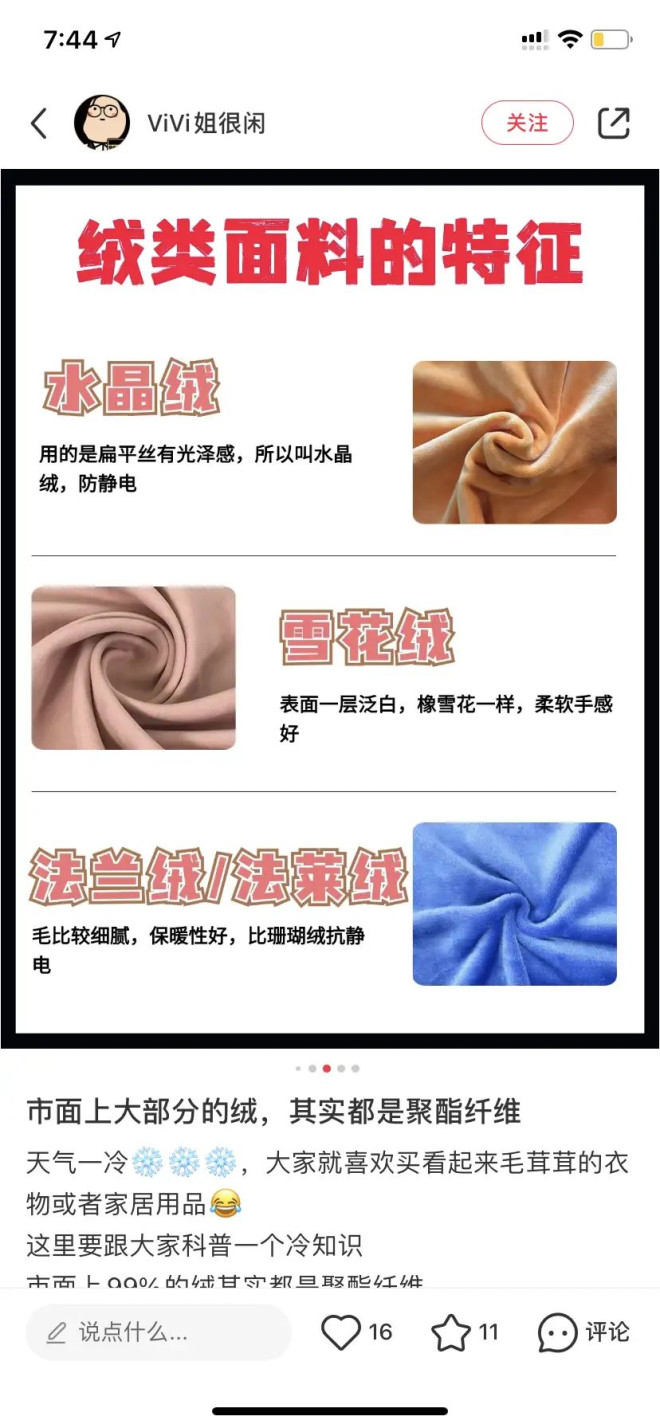
Task: Open the fabric features image in the post
Action: [x=330, y=608]
